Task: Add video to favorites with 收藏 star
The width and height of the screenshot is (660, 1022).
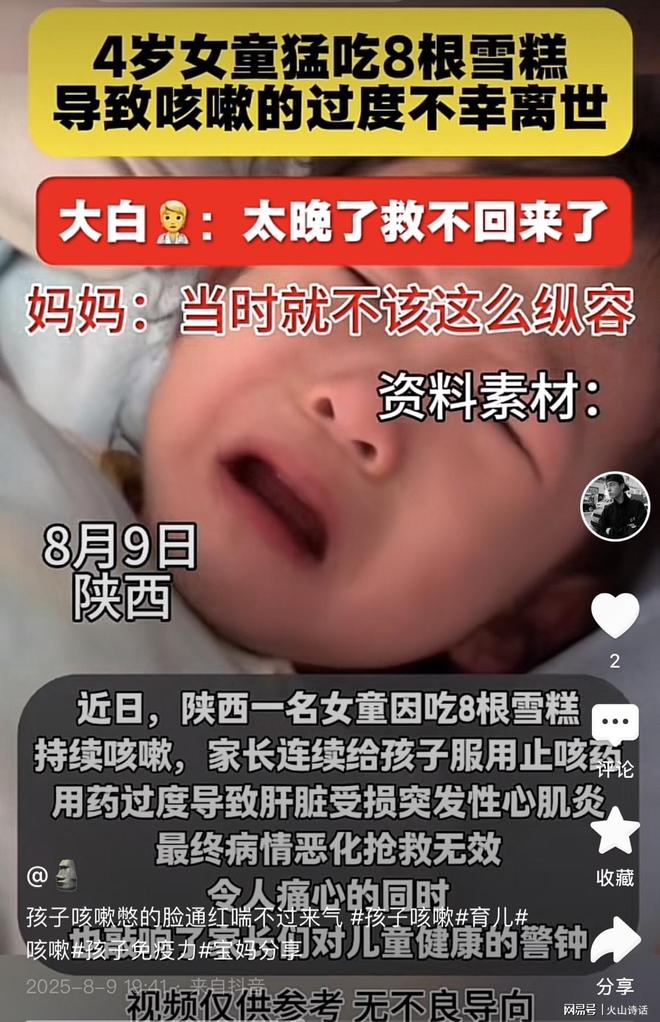Action: [615, 832]
